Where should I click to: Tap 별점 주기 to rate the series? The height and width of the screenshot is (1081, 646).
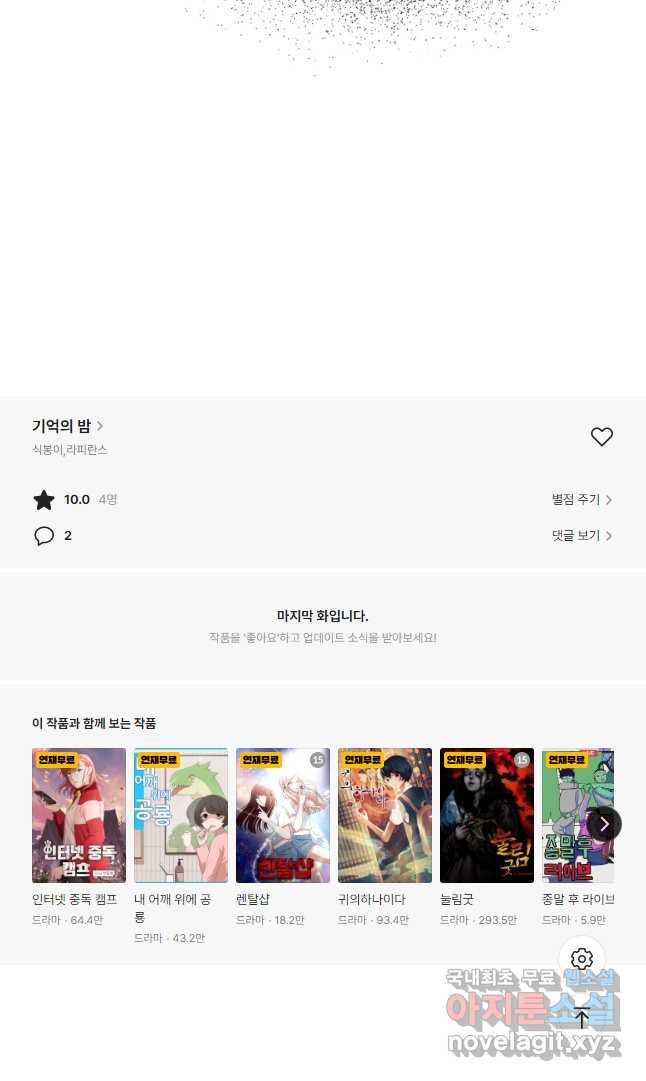click(x=581, y=499)
